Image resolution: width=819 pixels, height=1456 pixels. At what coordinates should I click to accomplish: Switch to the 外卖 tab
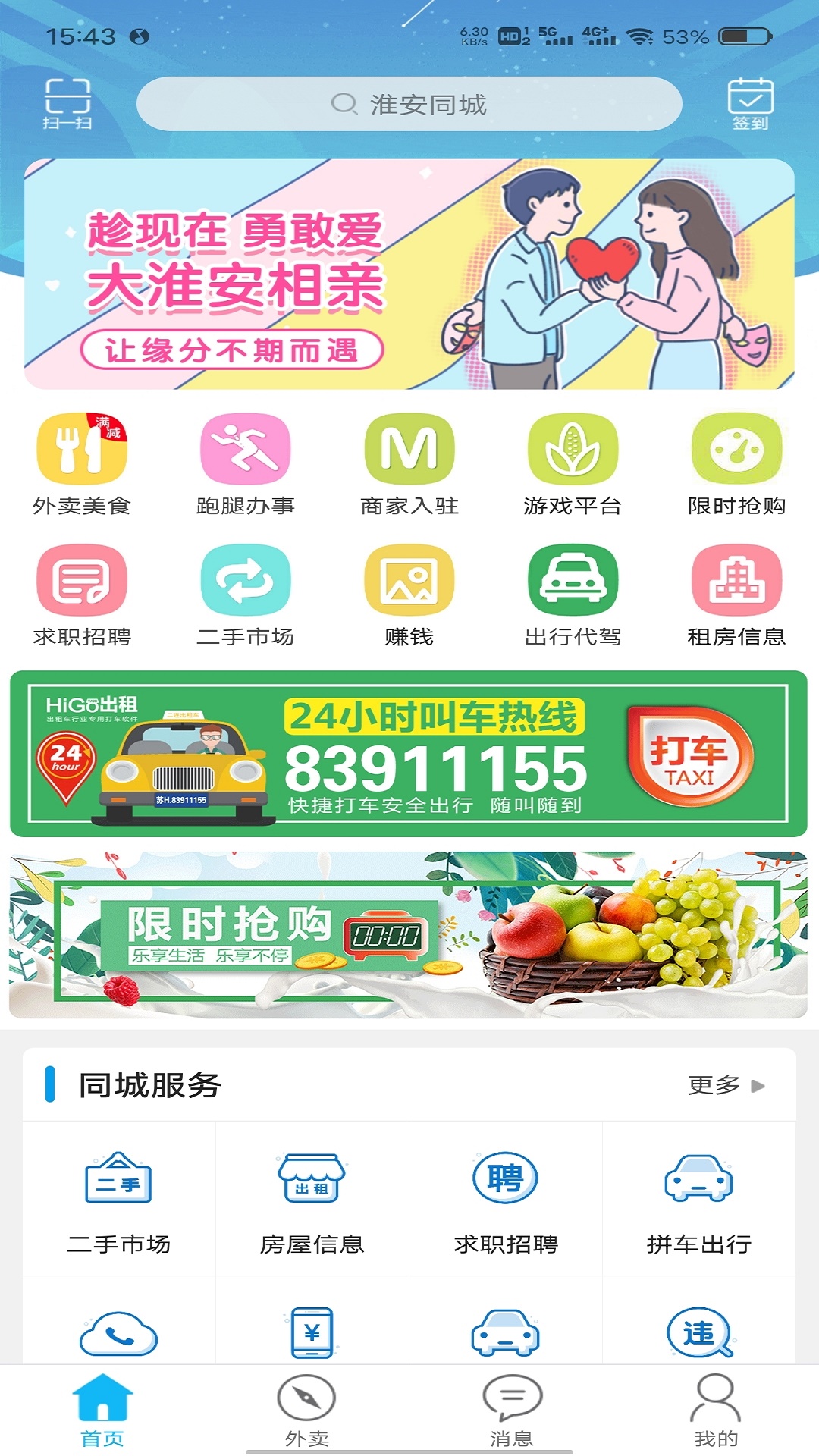(x=306, y=1410)
